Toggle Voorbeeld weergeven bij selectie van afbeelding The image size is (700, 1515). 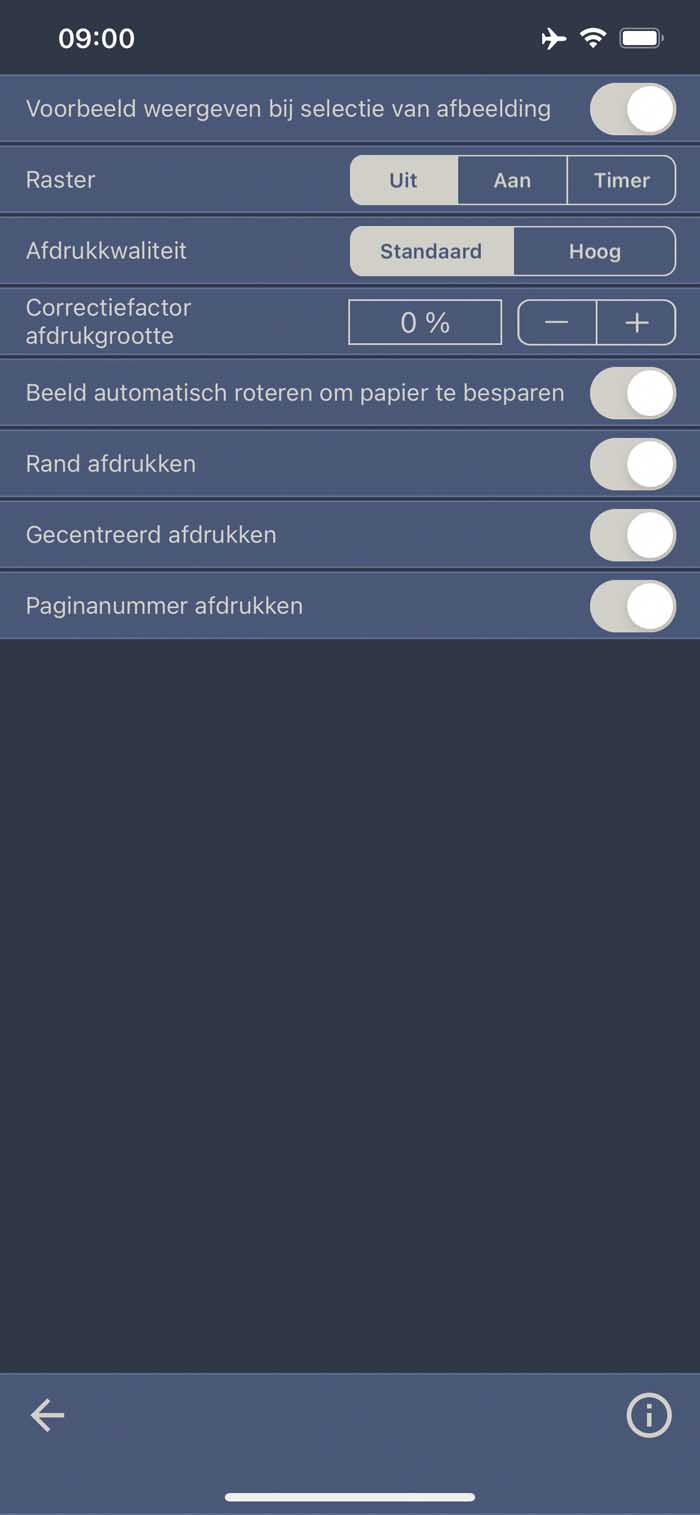point(633,109)
